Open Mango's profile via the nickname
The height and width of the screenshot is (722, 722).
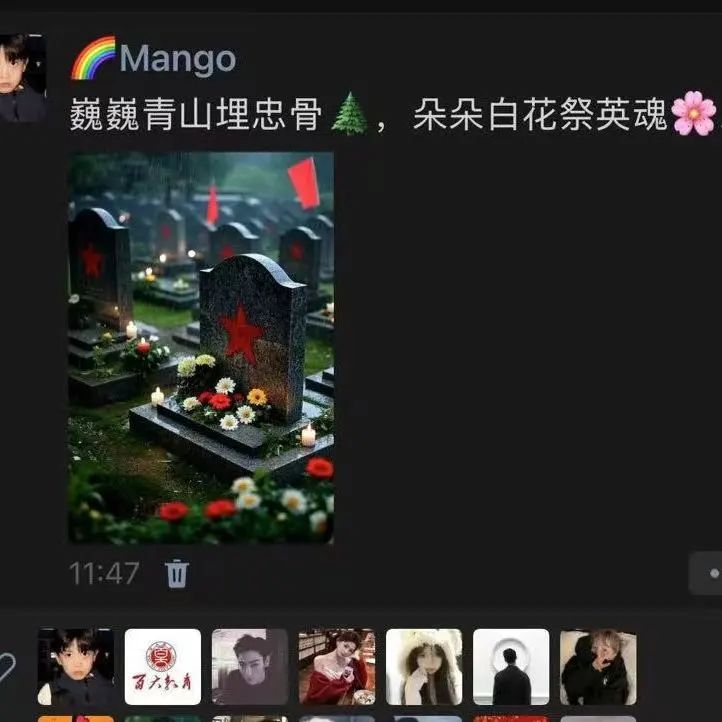pyautogui.click(x=177, y=59)
